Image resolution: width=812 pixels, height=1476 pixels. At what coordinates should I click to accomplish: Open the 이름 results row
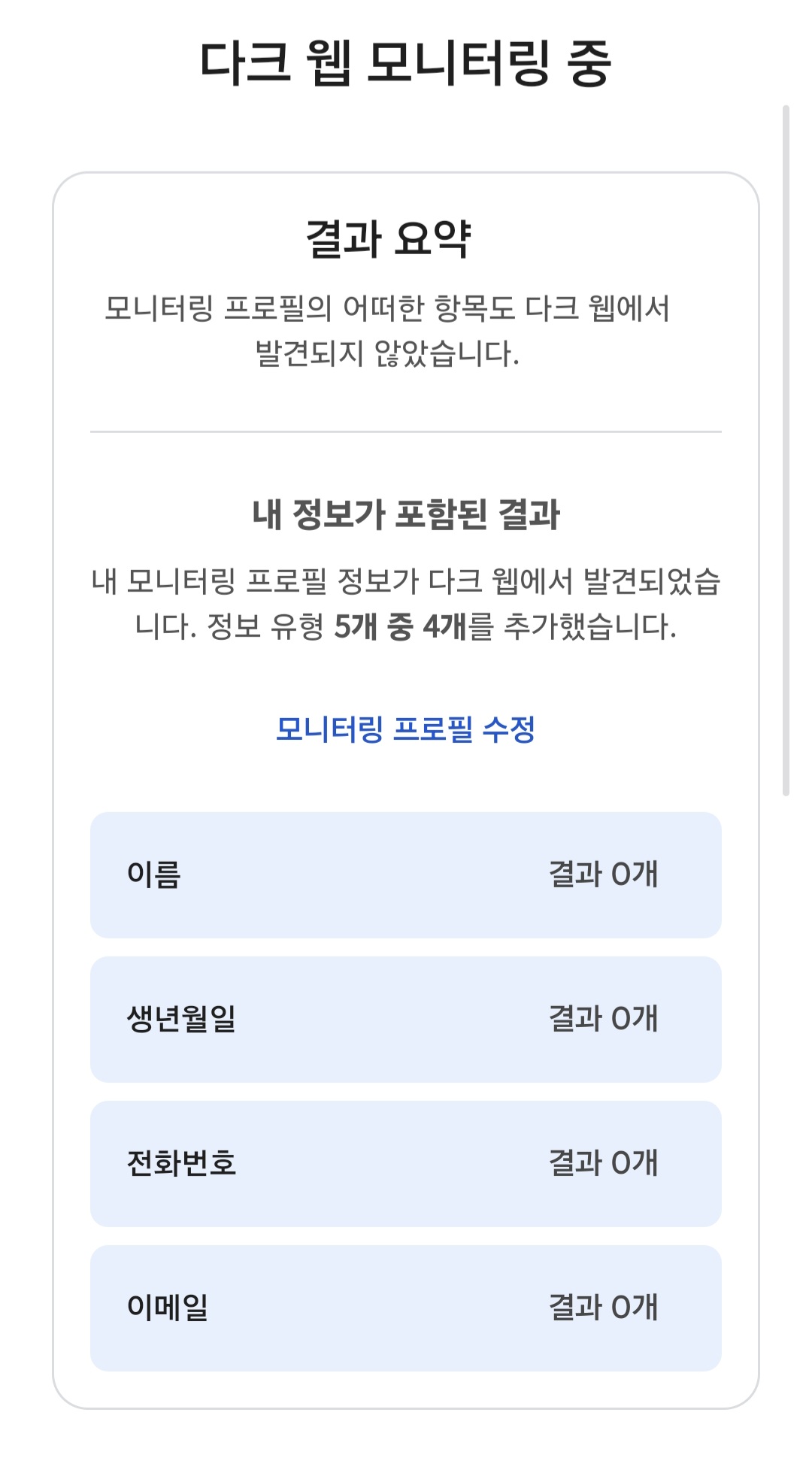(x=406, y=874)
